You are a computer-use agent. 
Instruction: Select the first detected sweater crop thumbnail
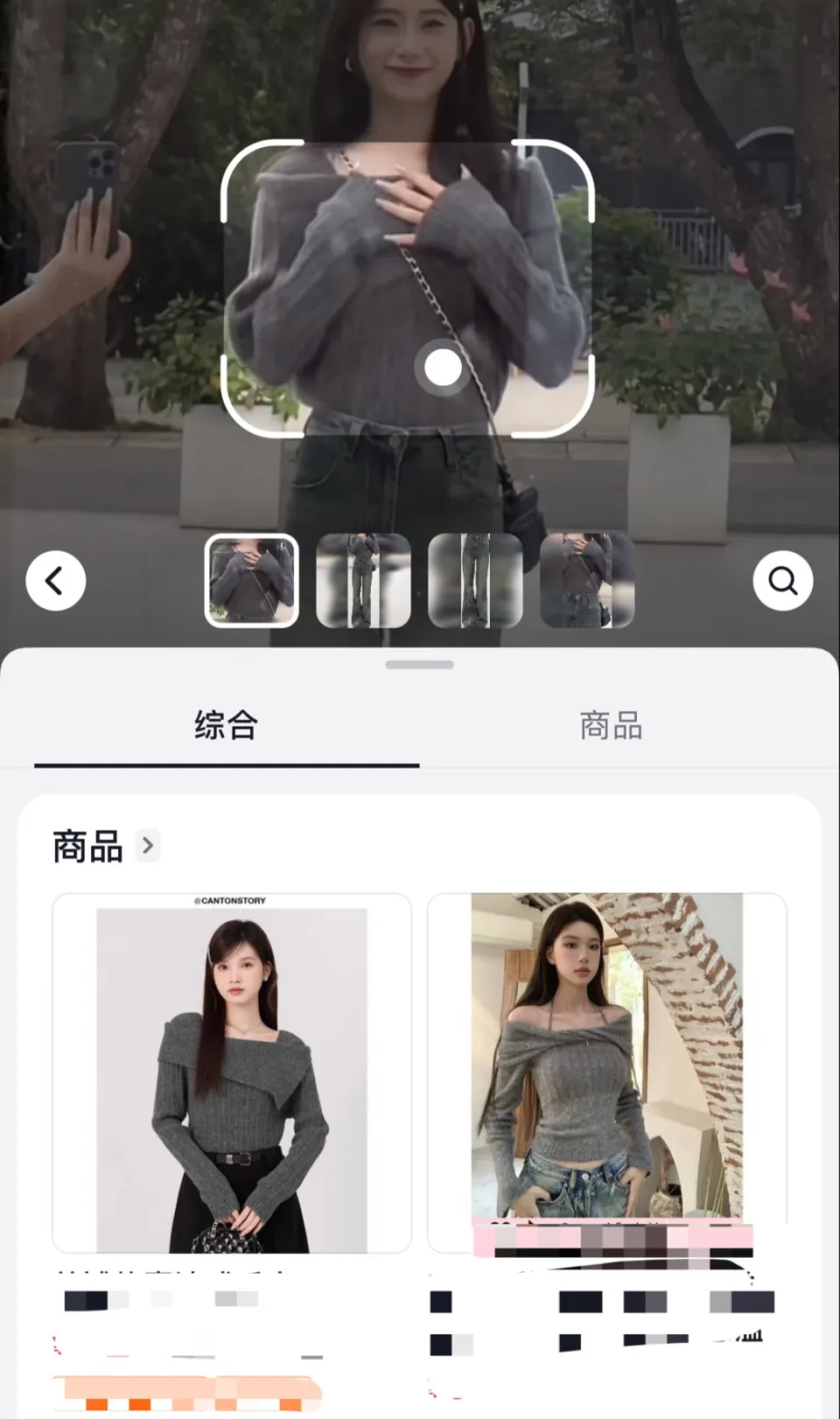[252, 580]
